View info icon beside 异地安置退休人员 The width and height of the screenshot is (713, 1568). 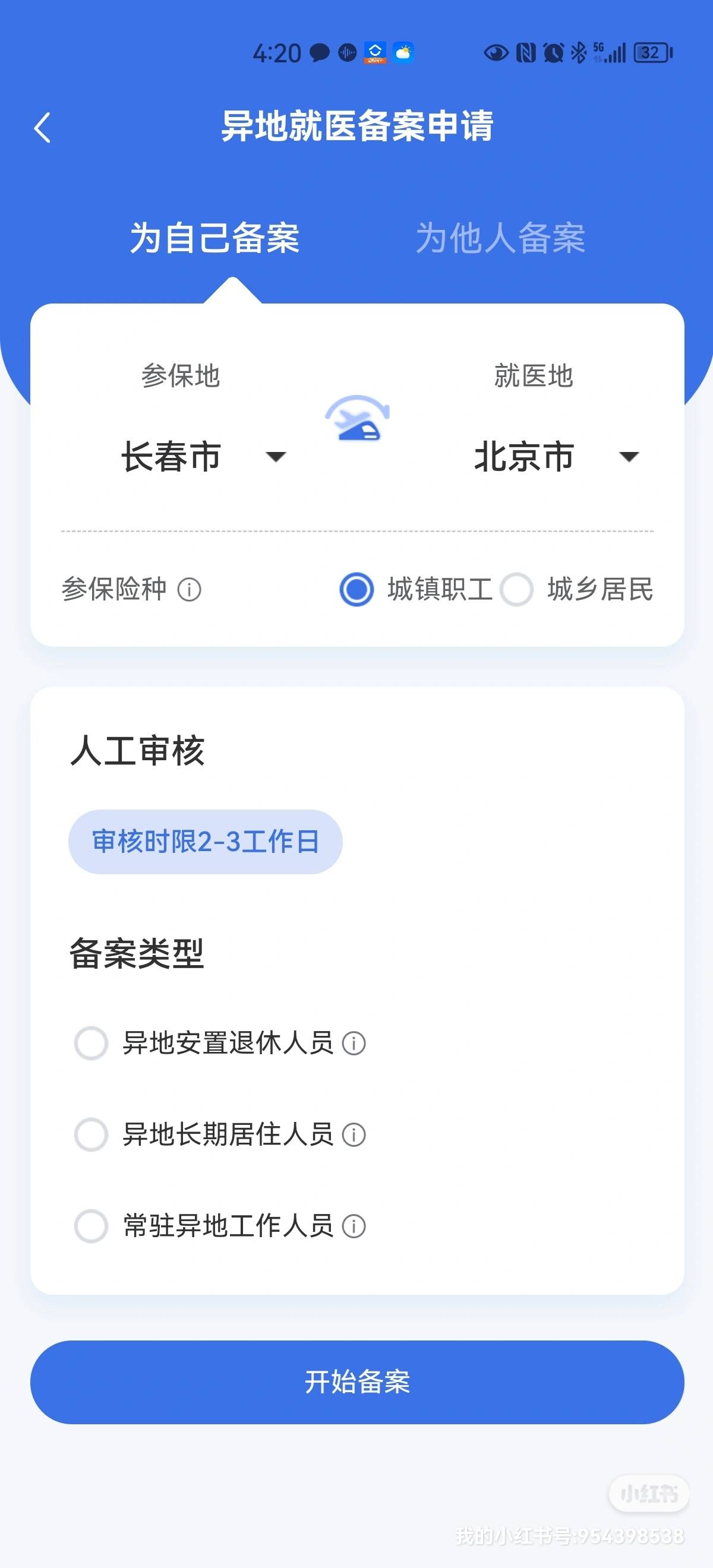[x=354, y=1043]
